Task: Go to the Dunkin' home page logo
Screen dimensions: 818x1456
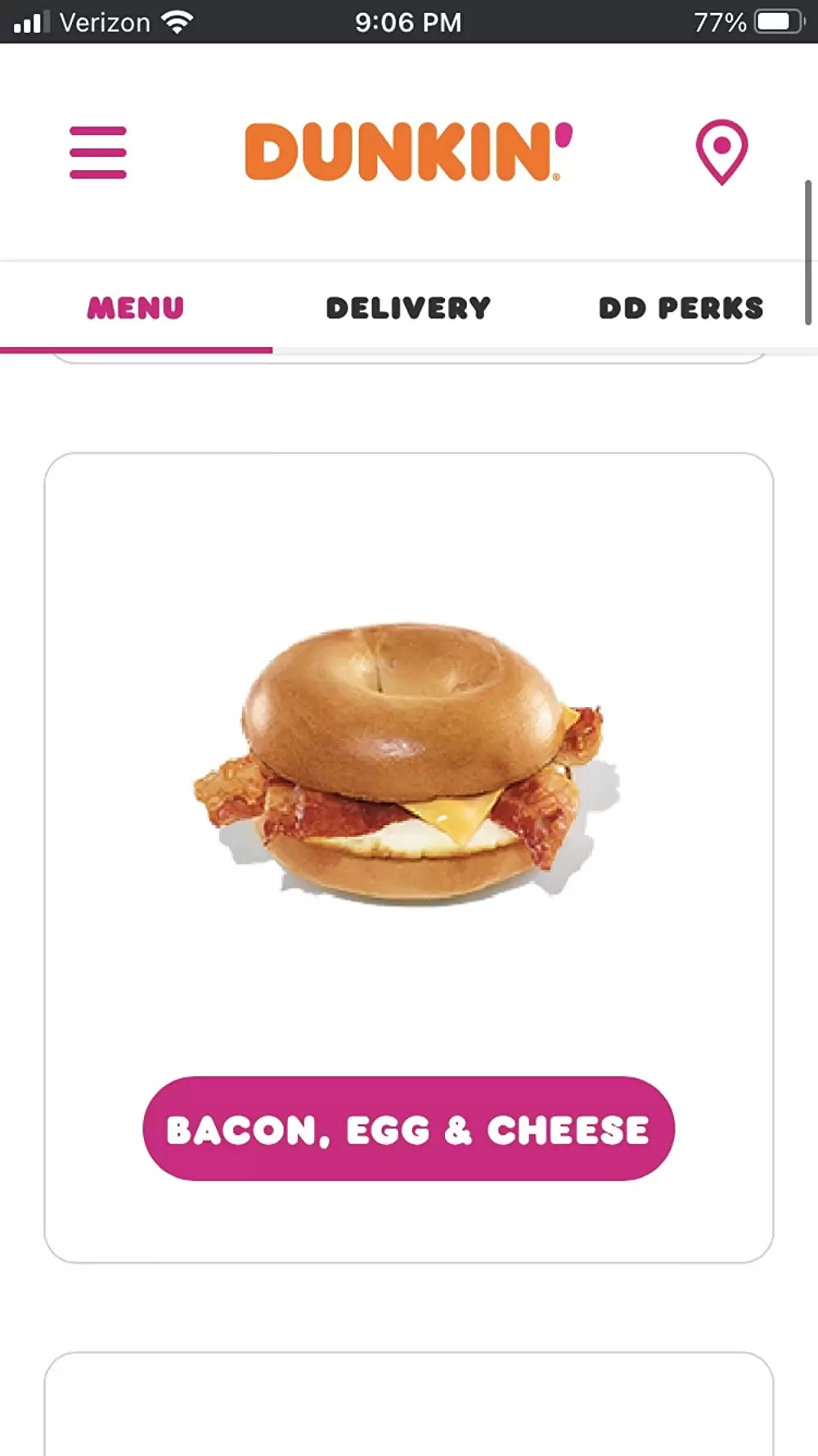Action: click(408, 152)
